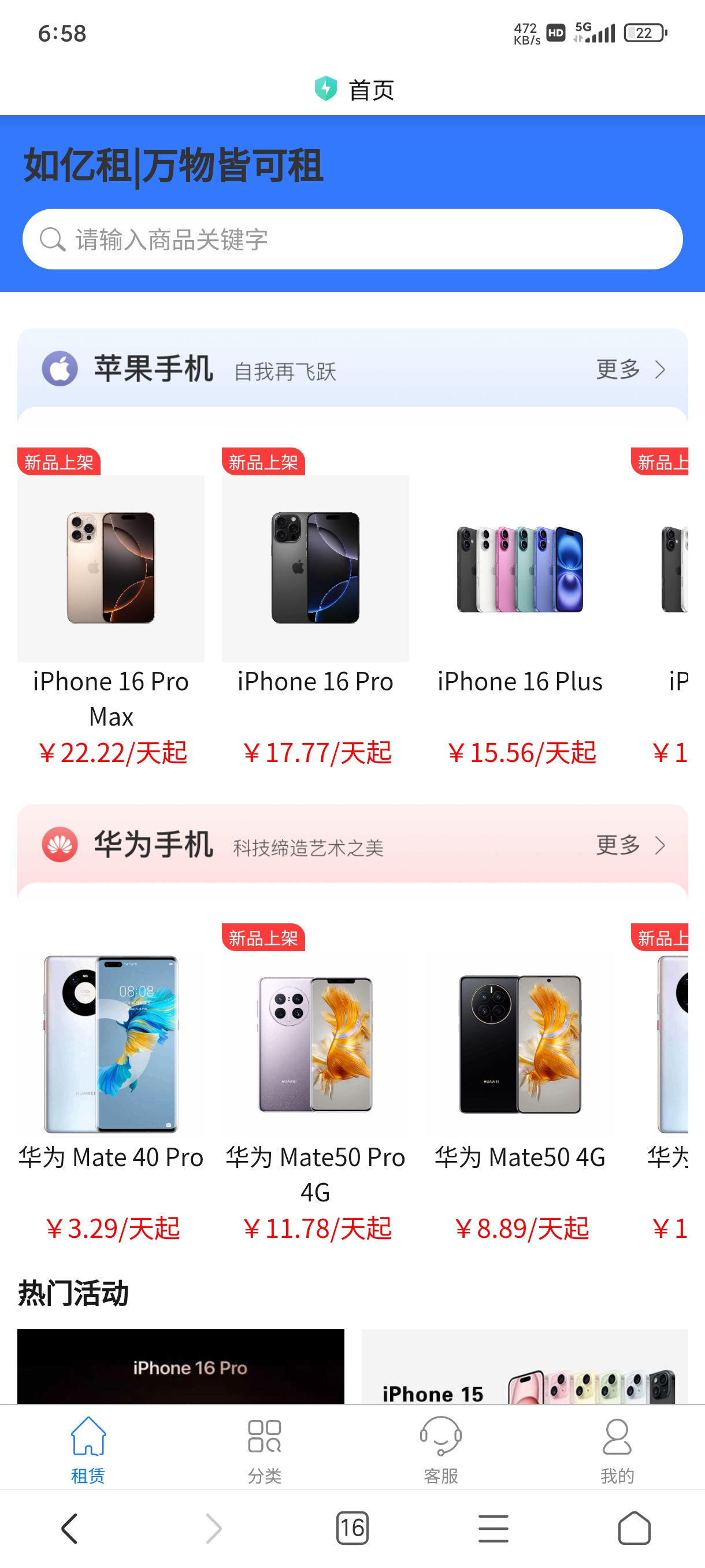Open the browser tab switcher showing 16
Viewport: 705px width, 1568px height.
coord(352,1528)
